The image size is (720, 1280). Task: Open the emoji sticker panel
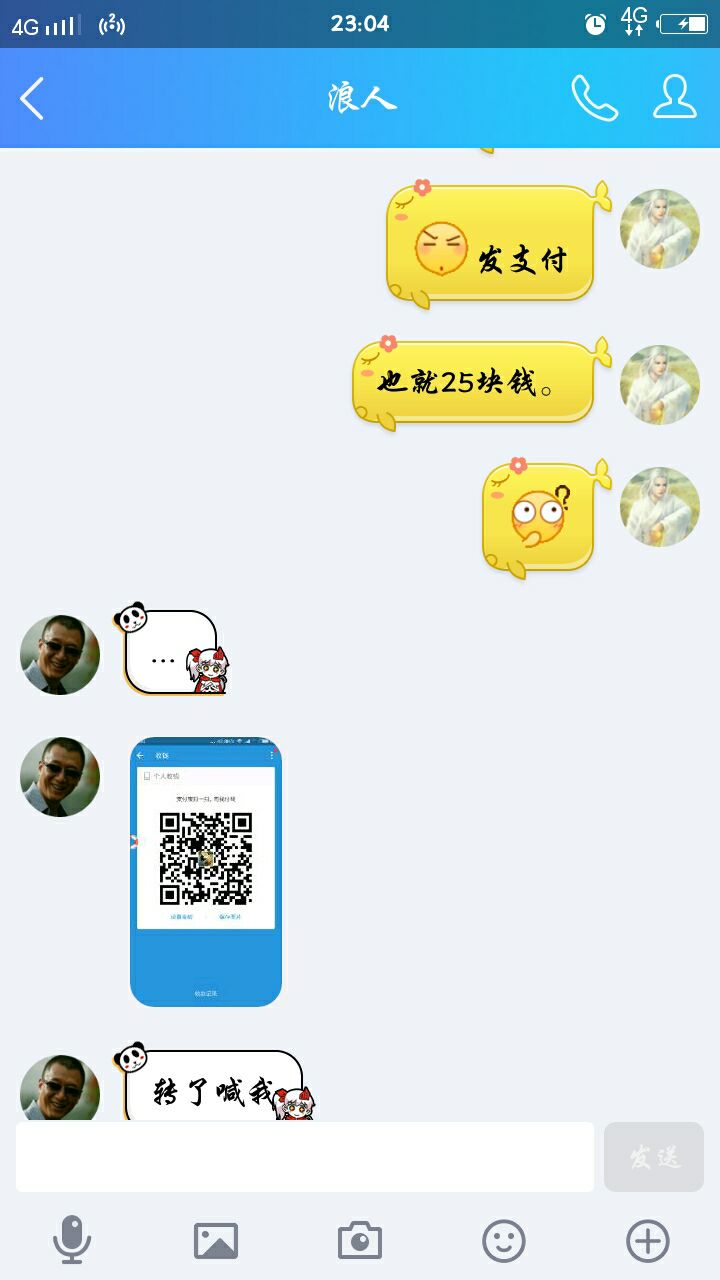(x=504, y=1241)
